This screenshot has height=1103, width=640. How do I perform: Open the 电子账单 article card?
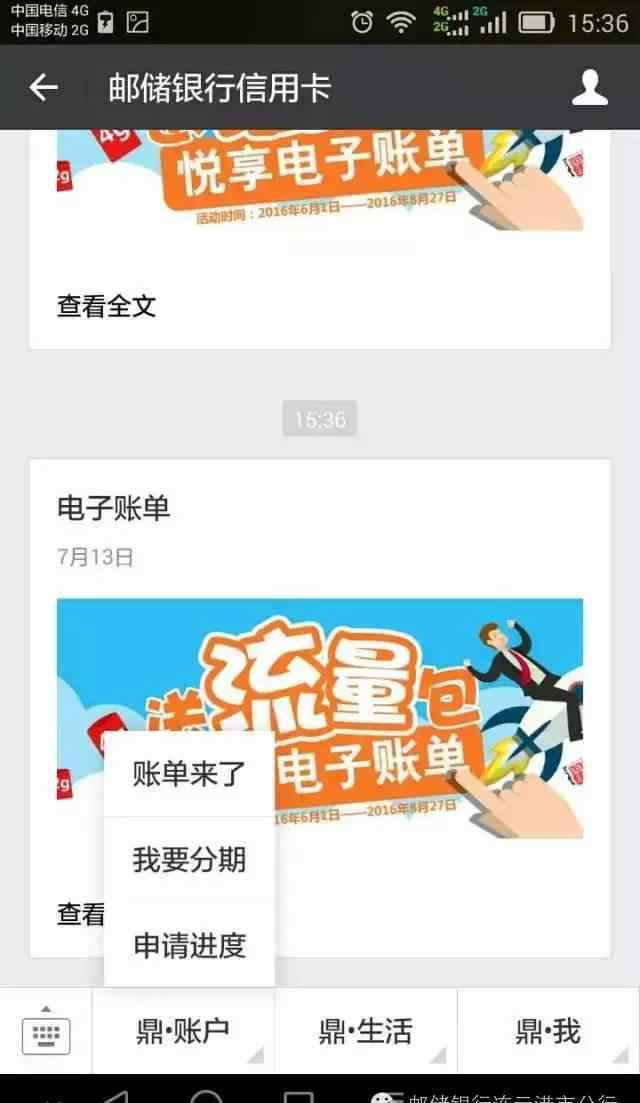pyautogui.click(x=320, y=708)
